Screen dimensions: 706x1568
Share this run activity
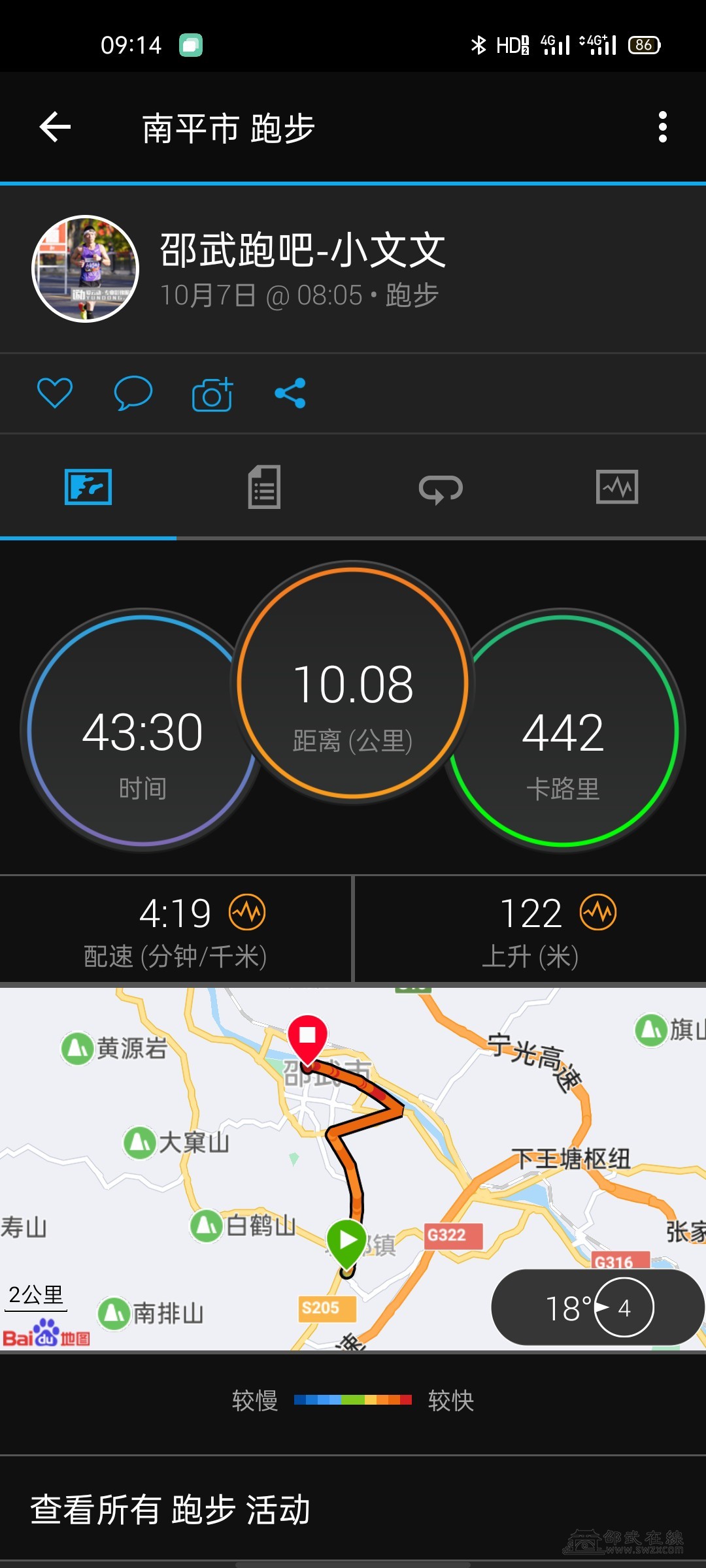[290, 393]
